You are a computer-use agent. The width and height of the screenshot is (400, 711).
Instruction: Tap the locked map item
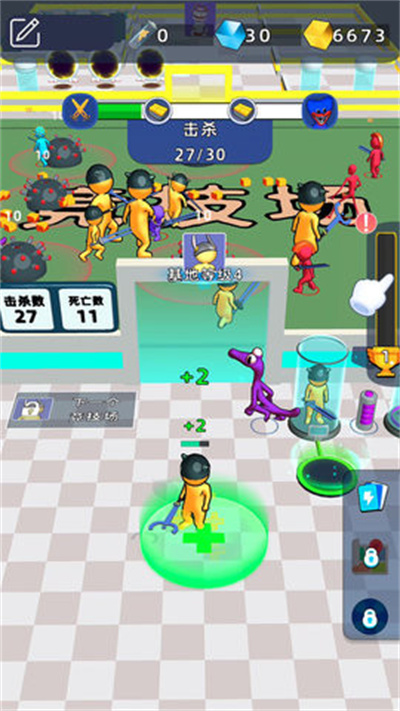coord(370,557)
